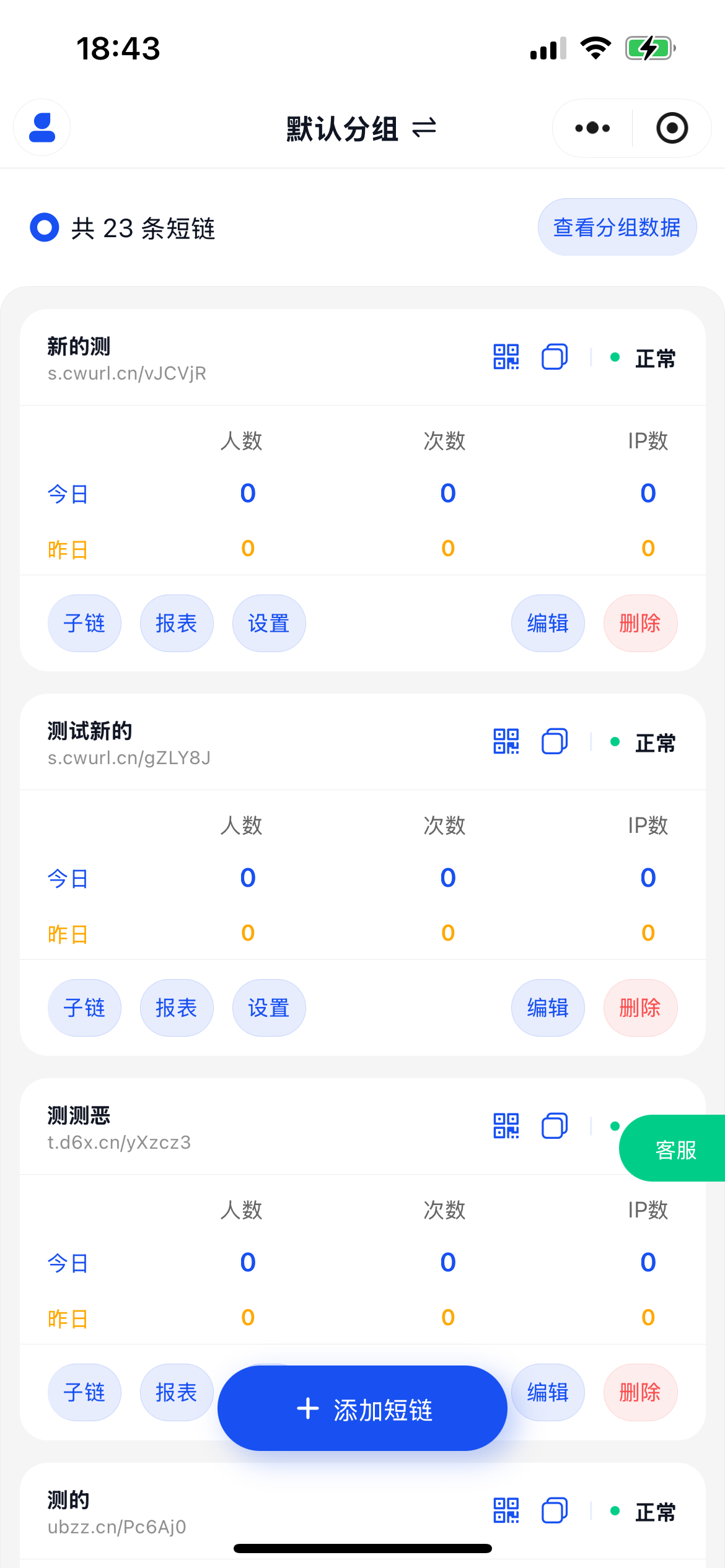Viewport: 725px width, 1568px height.
Task: Show QR code for 测试新的 short link
Action: [x=505, y=741]
